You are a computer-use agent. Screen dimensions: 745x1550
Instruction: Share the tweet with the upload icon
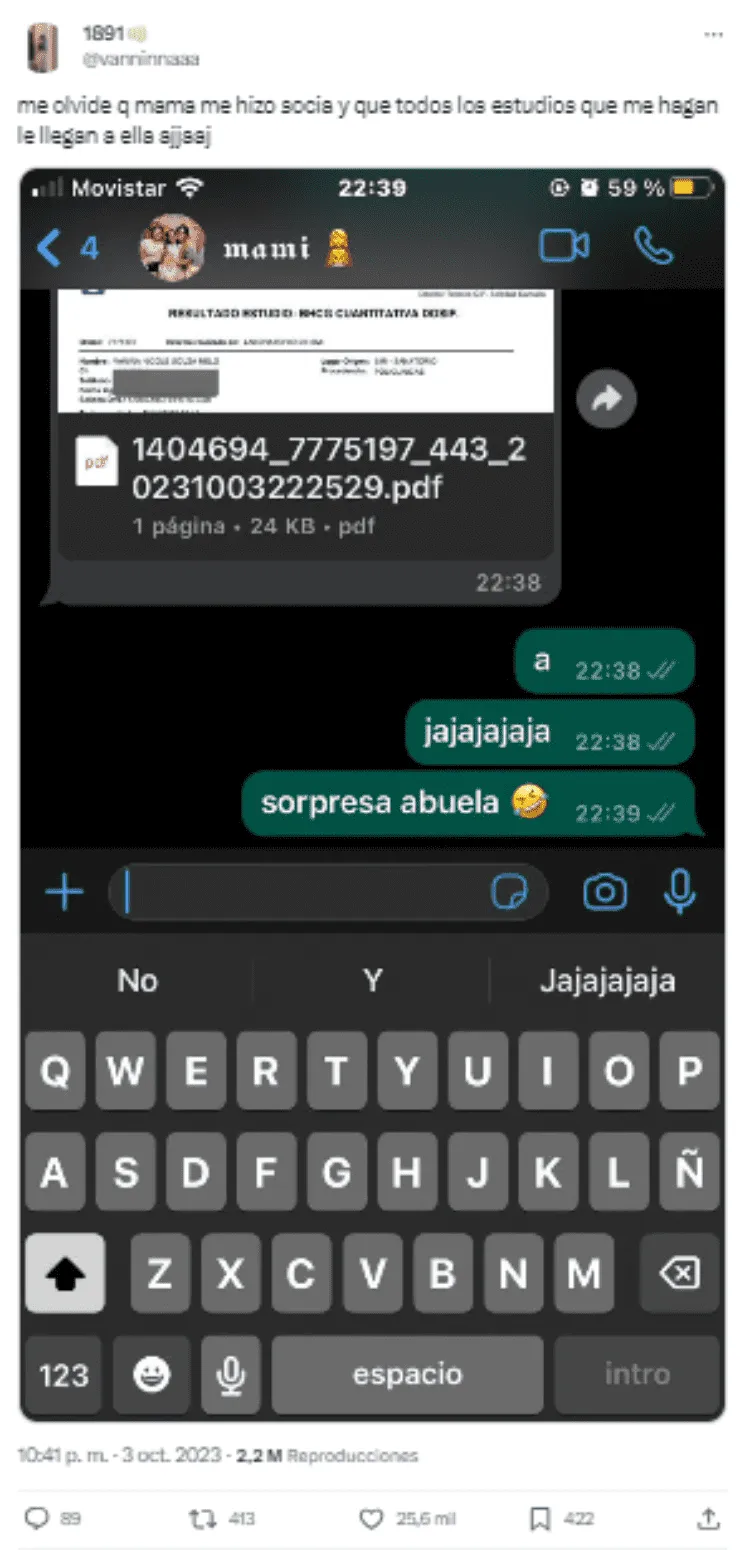(708, 1518)
